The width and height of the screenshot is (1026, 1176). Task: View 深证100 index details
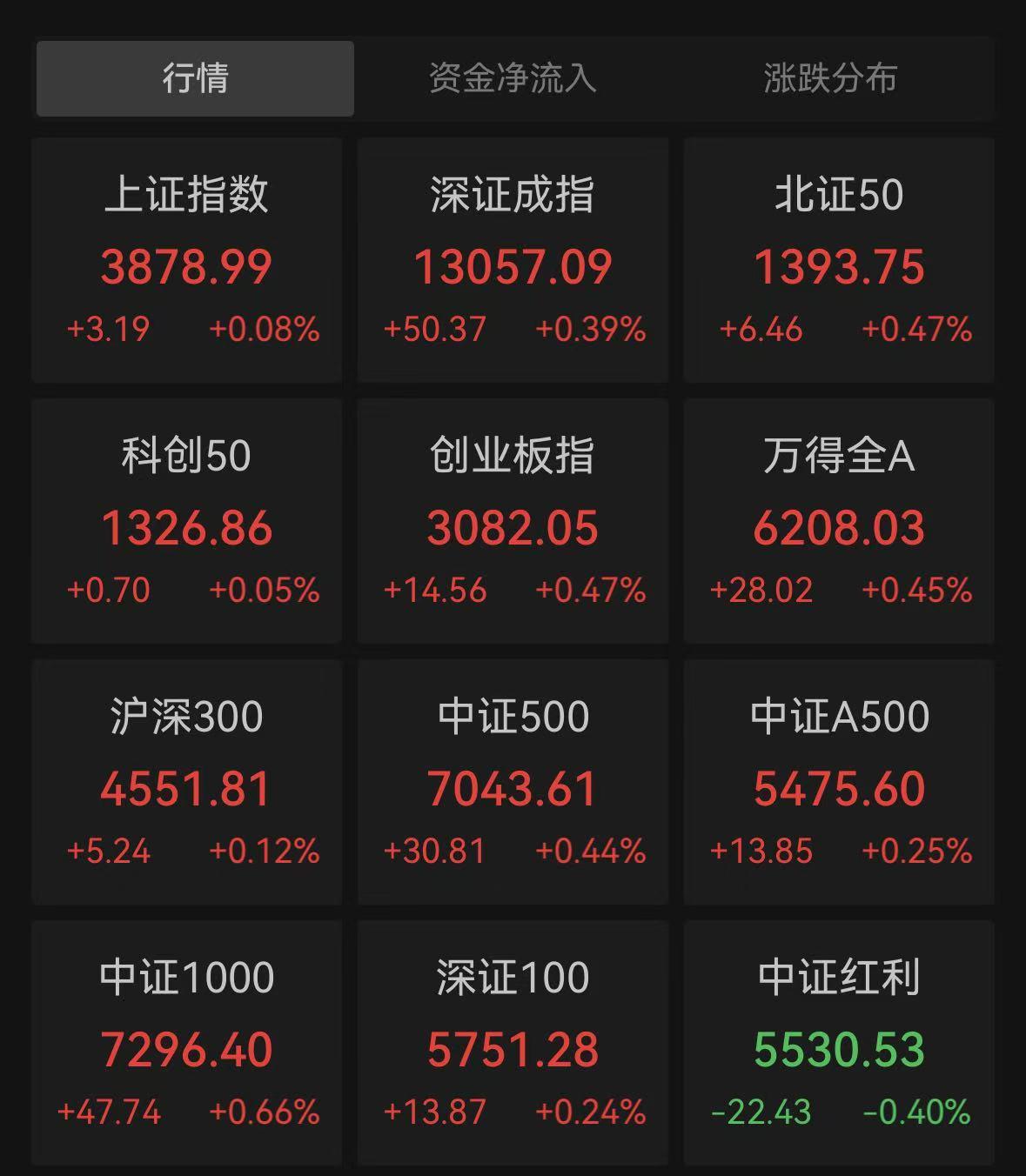513,1043
